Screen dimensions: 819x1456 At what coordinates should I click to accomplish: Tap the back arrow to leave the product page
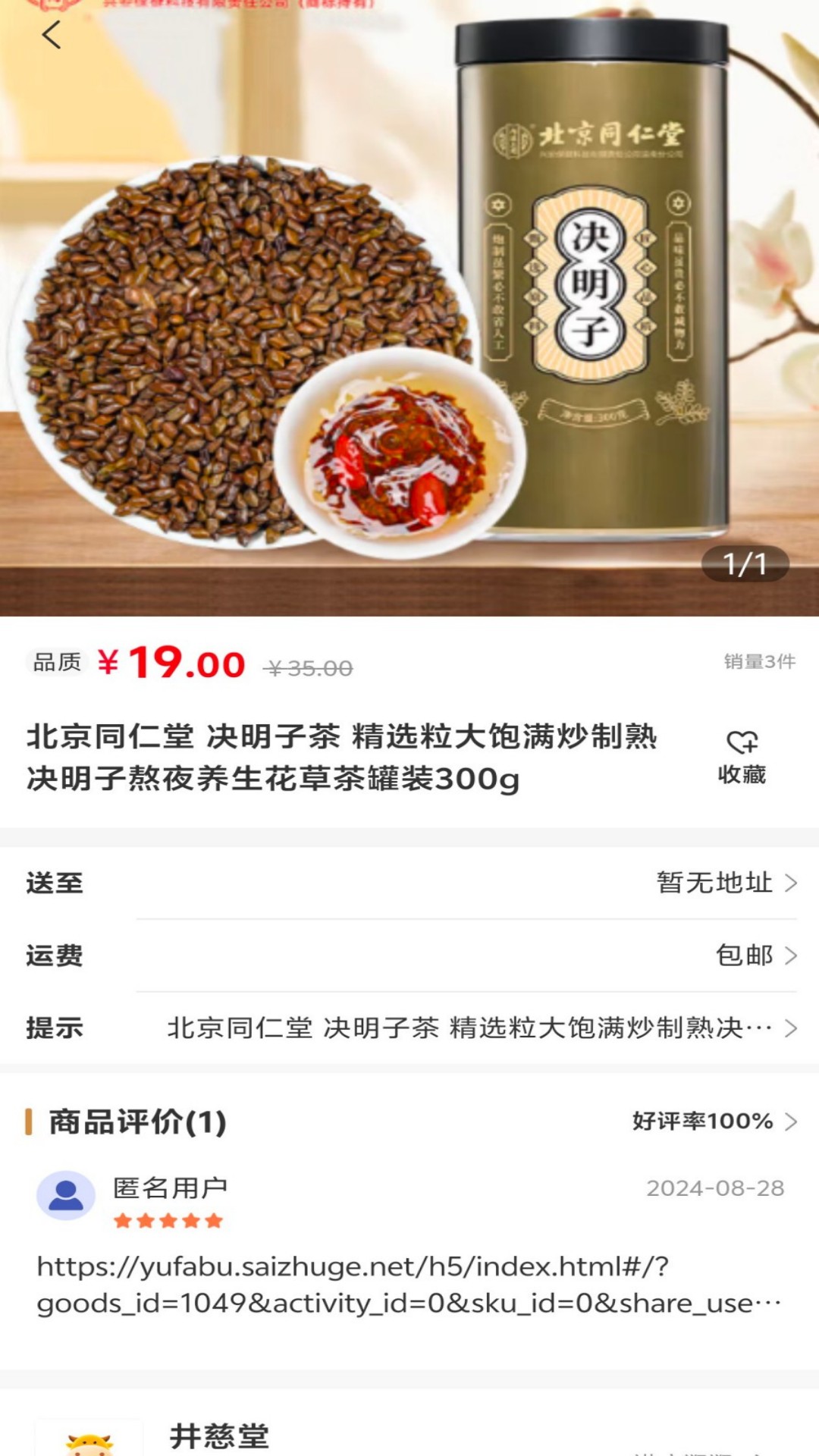51,36
